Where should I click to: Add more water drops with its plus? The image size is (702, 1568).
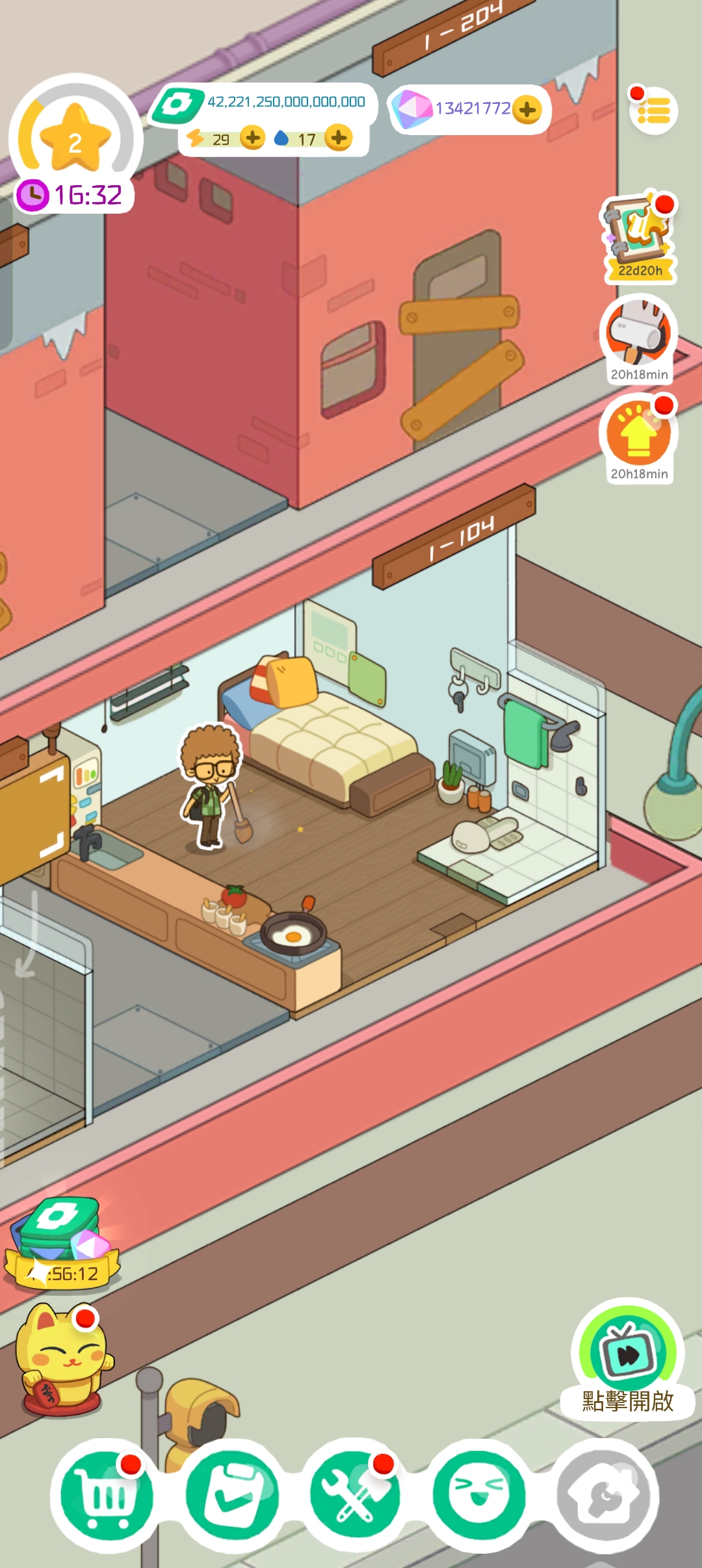click(x=338, y=138)
